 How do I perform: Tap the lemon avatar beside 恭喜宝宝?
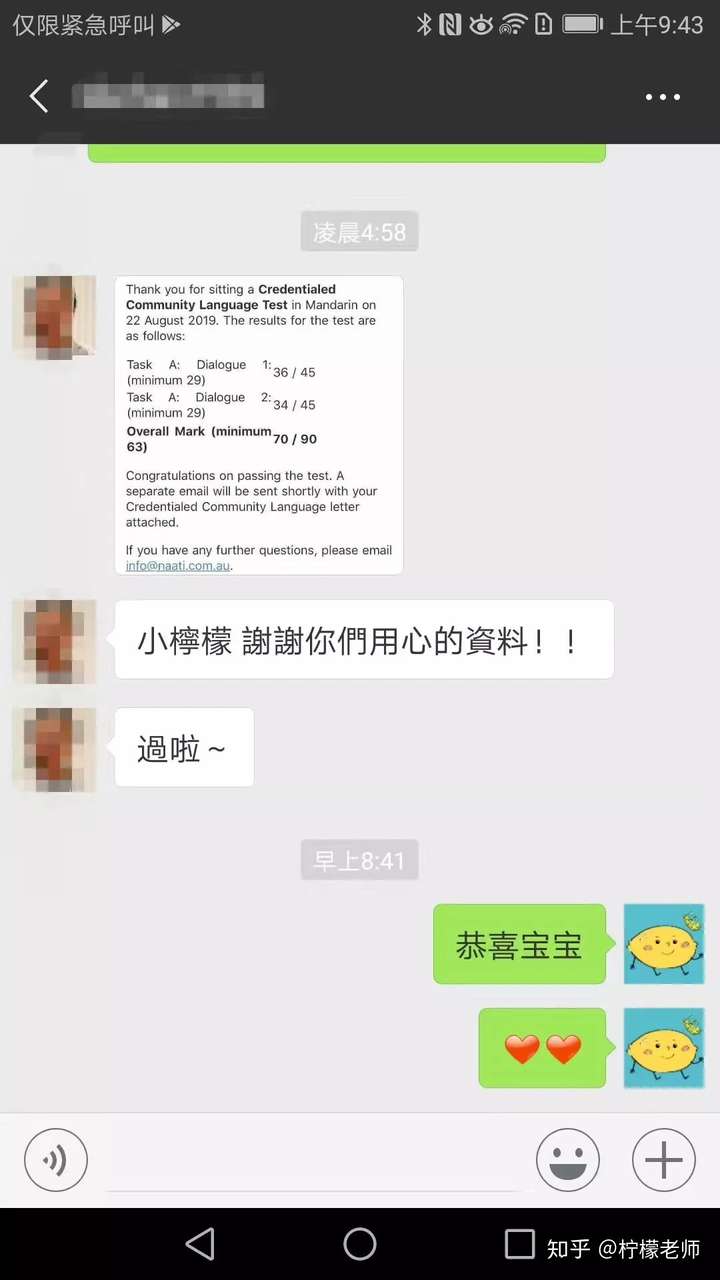point(664,944)
